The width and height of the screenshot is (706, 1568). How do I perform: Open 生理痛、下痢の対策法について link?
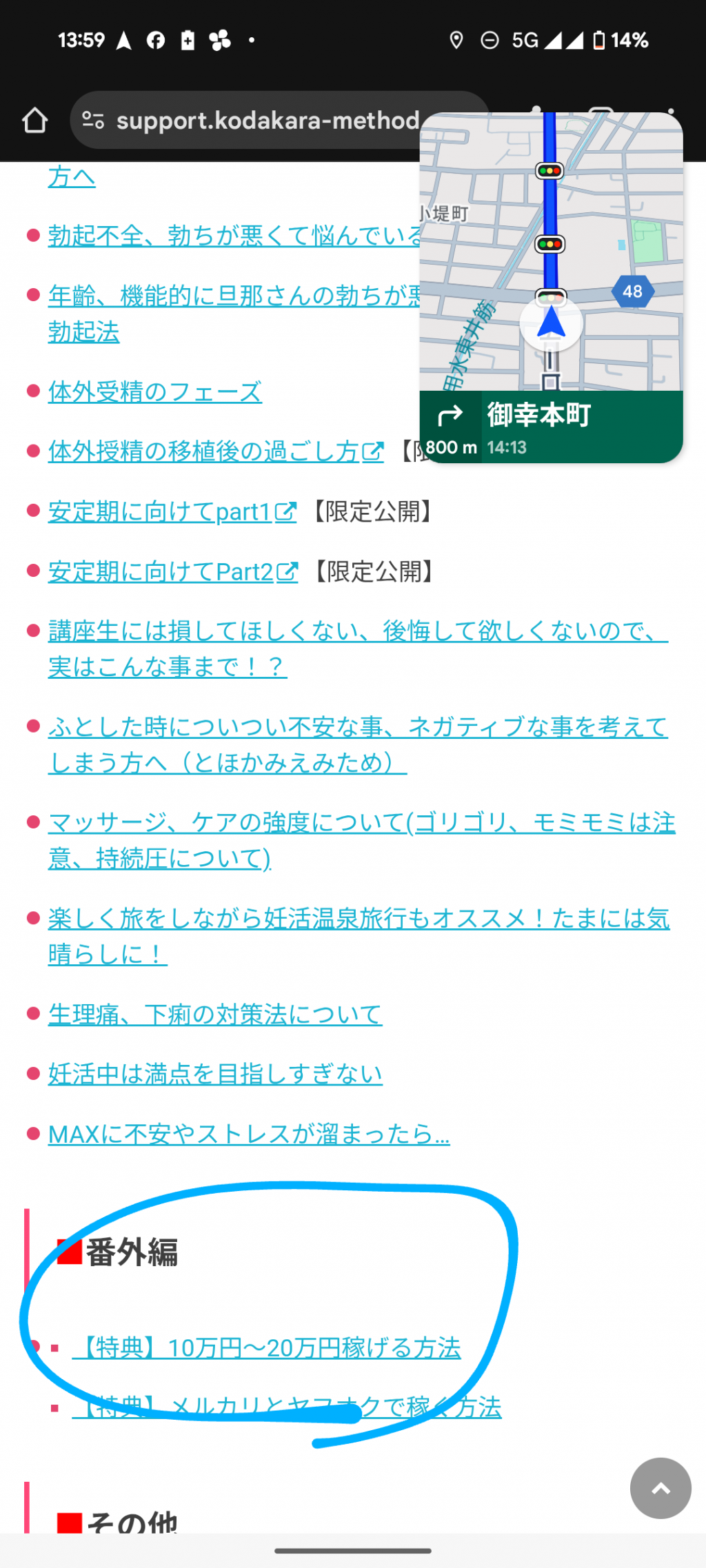click(x=215, y=1015)
